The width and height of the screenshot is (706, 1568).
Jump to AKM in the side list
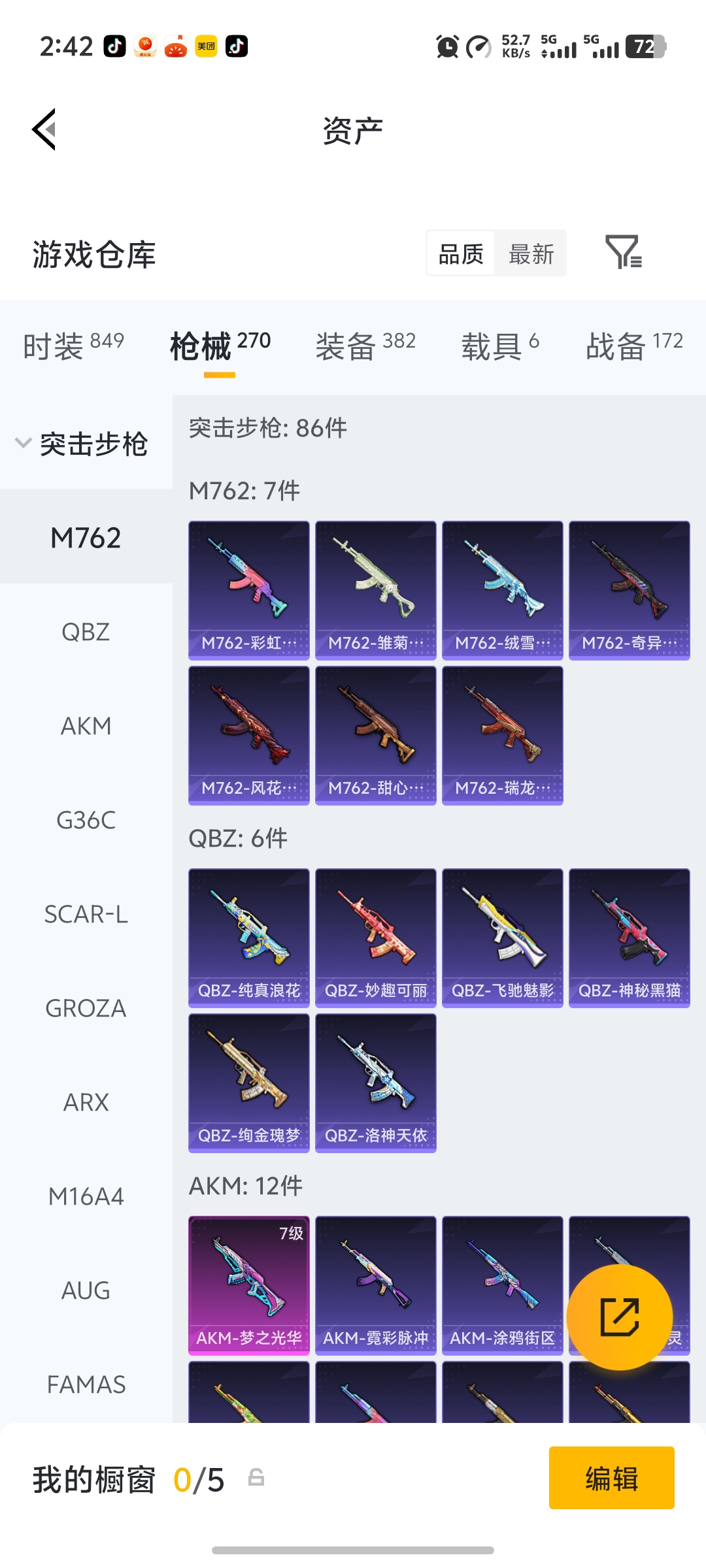click(x=86, y=727)
